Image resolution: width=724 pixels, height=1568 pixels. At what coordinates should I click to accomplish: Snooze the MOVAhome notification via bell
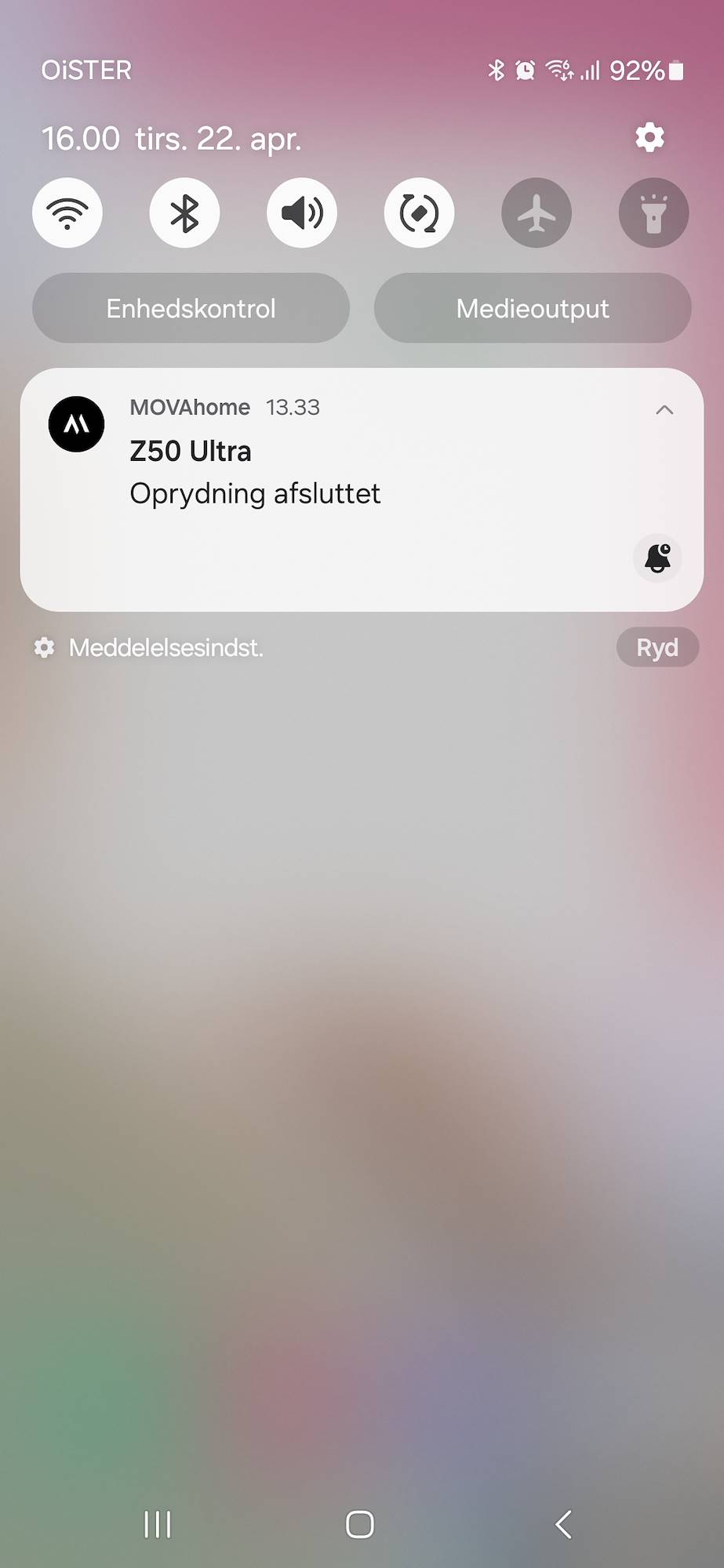pos(657,558)
